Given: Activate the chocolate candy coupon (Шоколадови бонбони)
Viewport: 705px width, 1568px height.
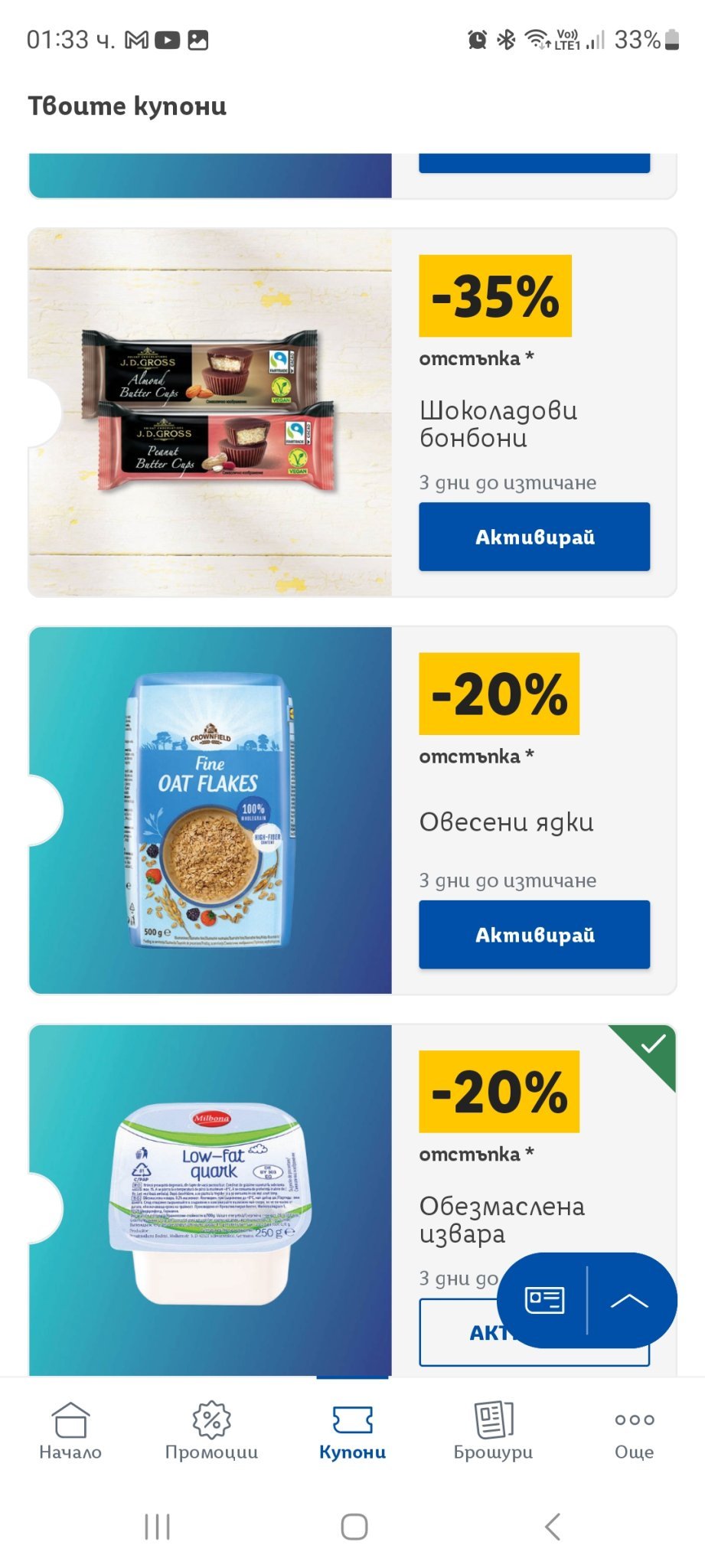Looking at the screenshot, I should click(x=534, y=537).
